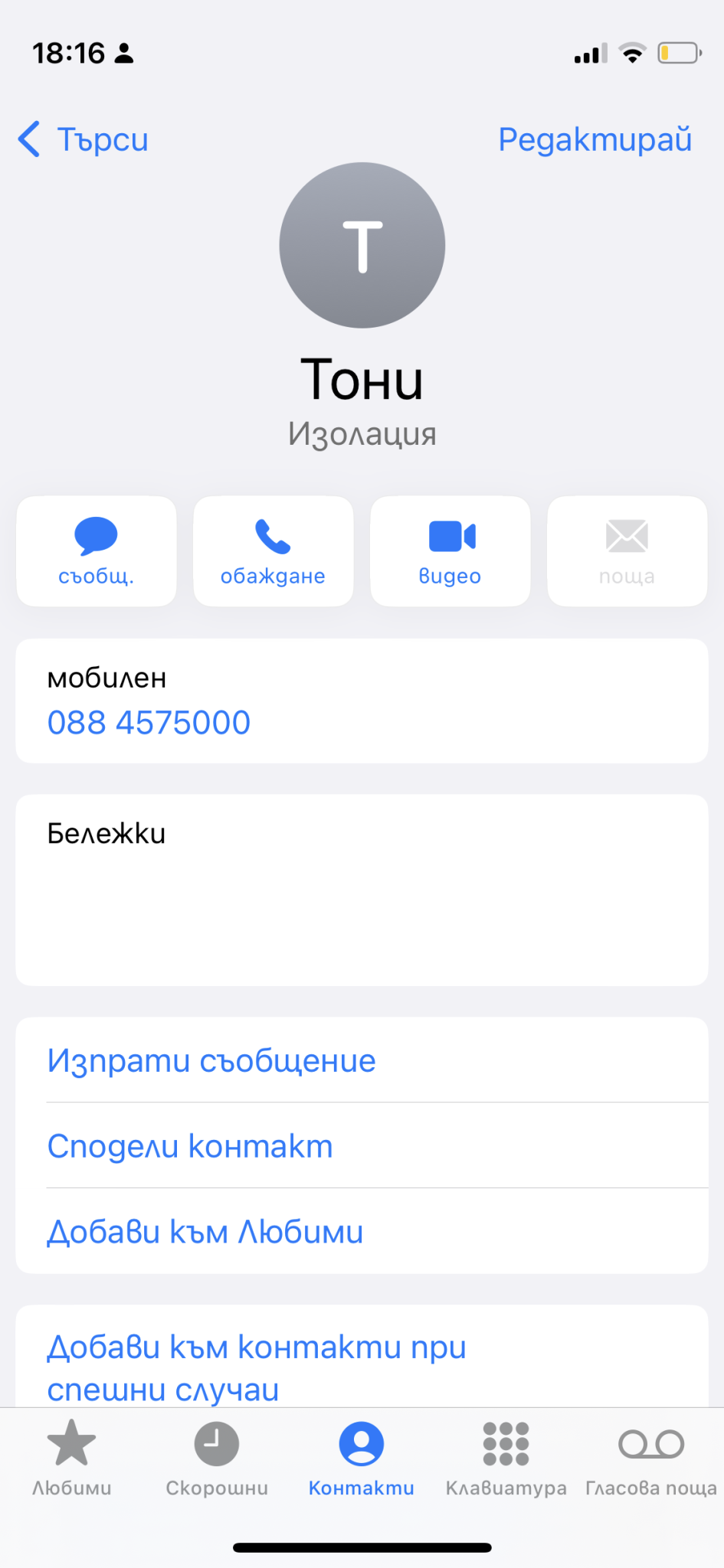724x1568 pixels.
Task: Choose Сподели контакт
Action: (190, 1146)
